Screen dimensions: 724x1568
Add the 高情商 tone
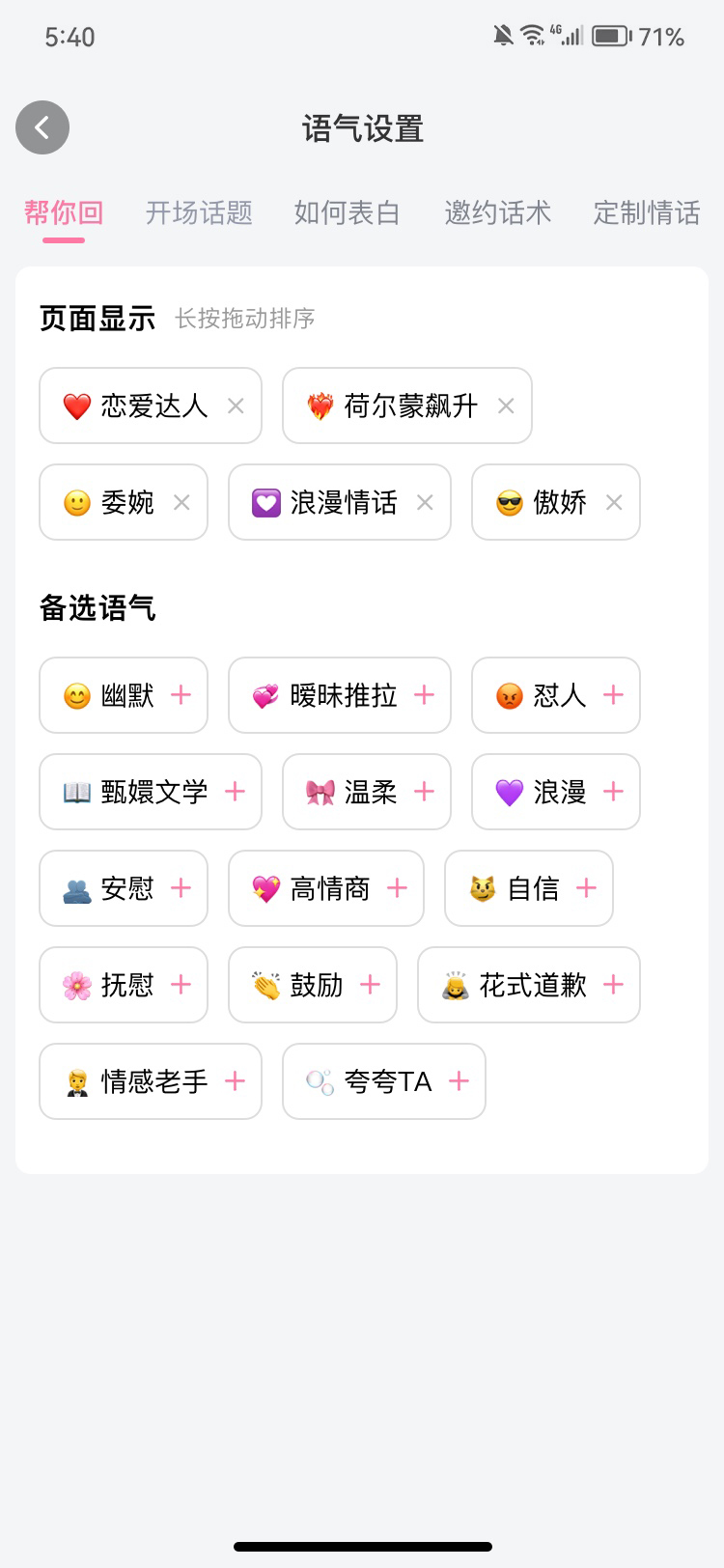click(398, 888)
